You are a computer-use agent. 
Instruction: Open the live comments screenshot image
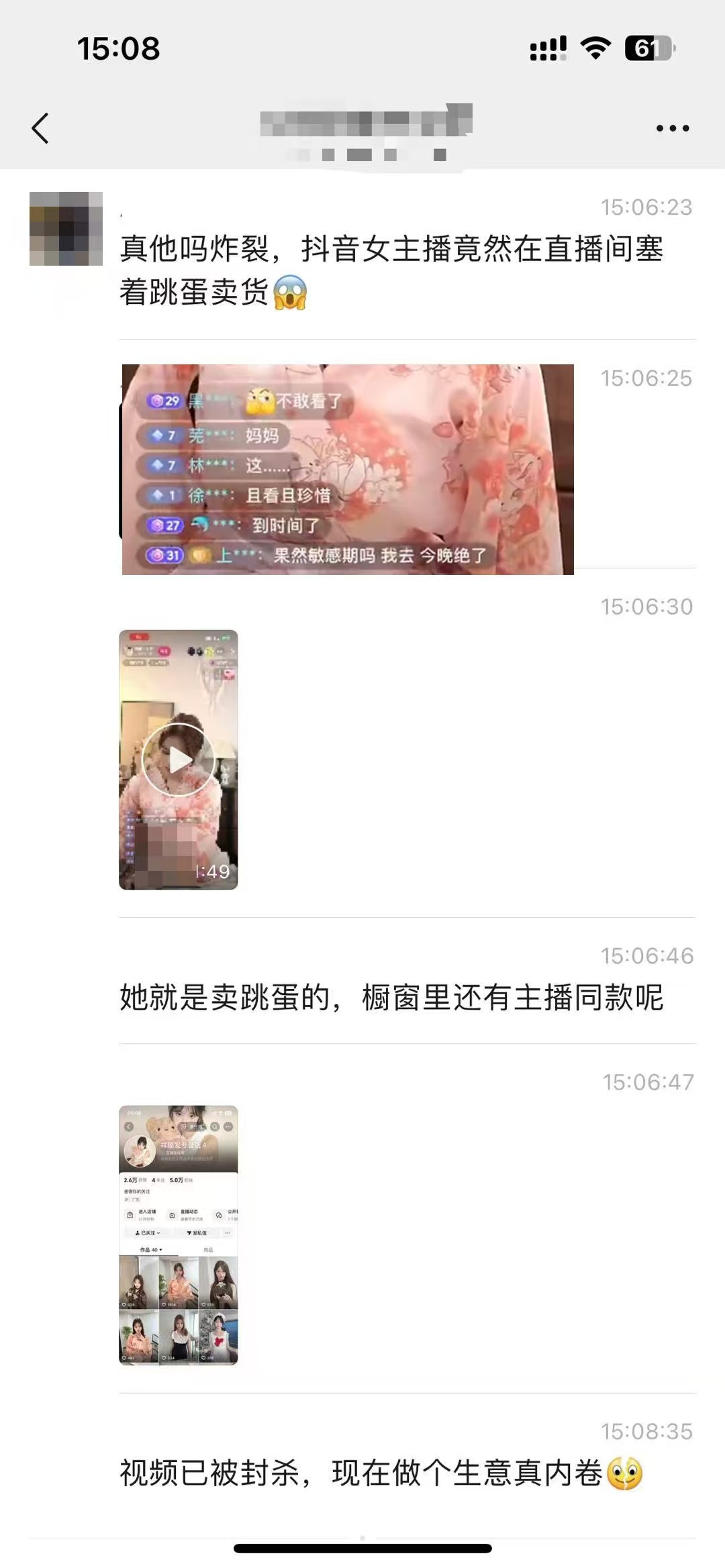tap(348, 469)
